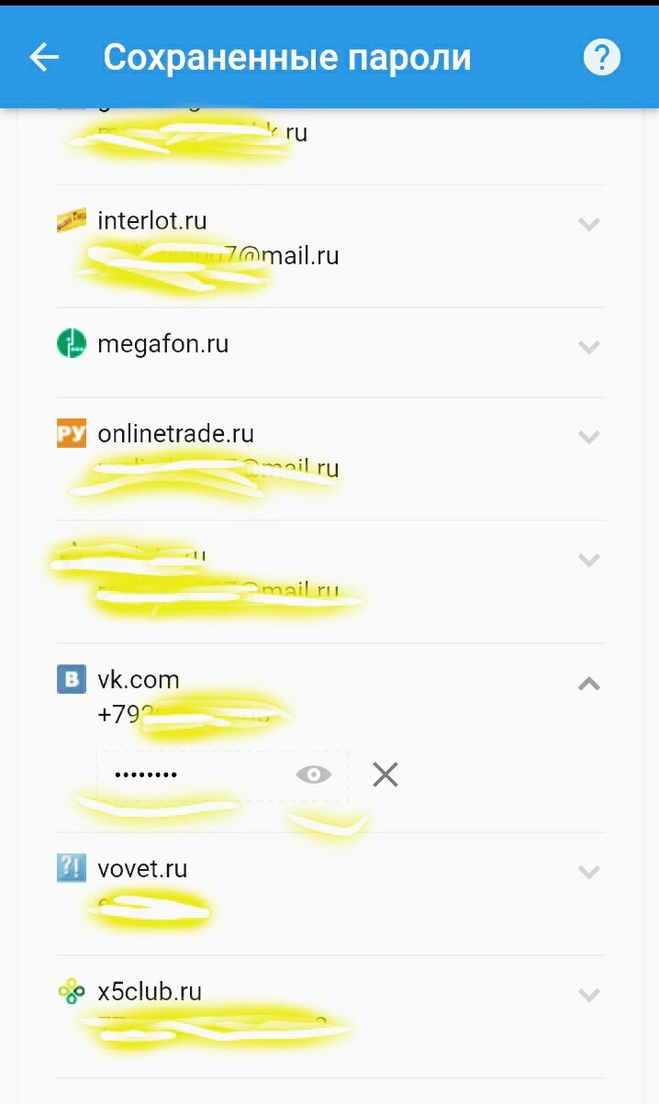This screenshot has width=659, height=1104.
Task: Expand the x5club.ru saved entry
Action: 589,995
